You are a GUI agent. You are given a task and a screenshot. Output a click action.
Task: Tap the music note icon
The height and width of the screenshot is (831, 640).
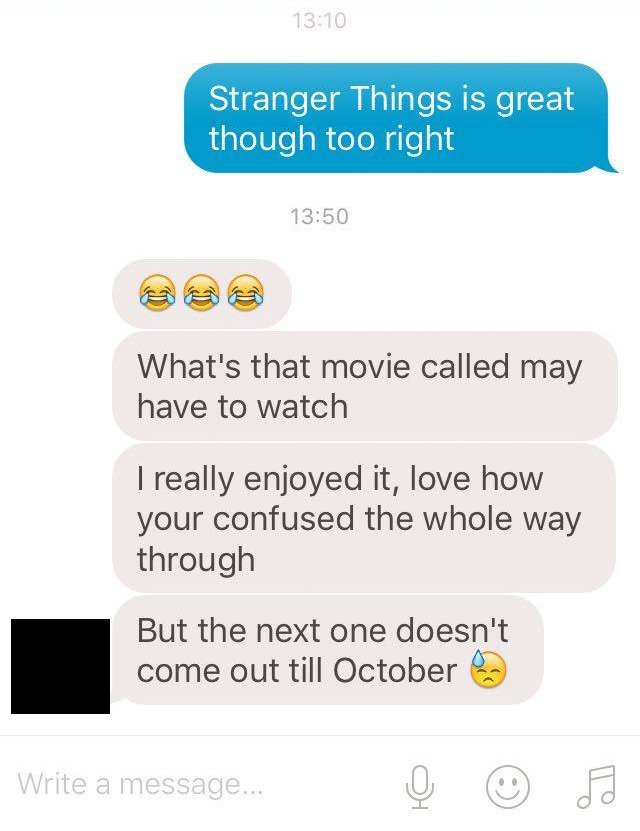pos(597,786)
